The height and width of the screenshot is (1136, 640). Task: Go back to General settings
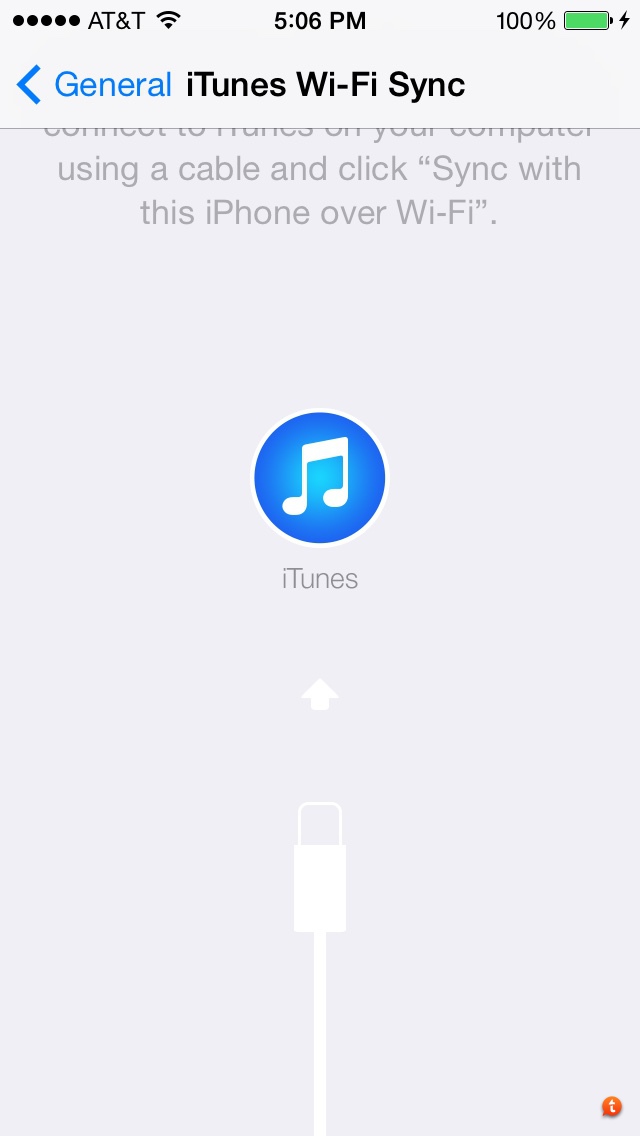93,85
